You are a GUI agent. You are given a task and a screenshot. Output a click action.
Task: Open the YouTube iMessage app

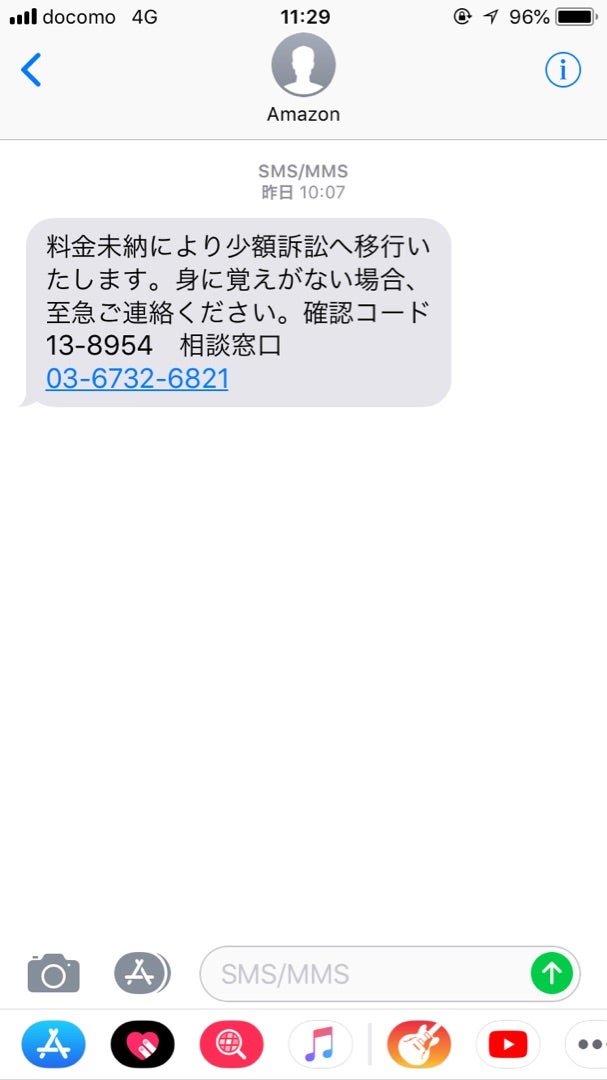tap(508, 1044)
